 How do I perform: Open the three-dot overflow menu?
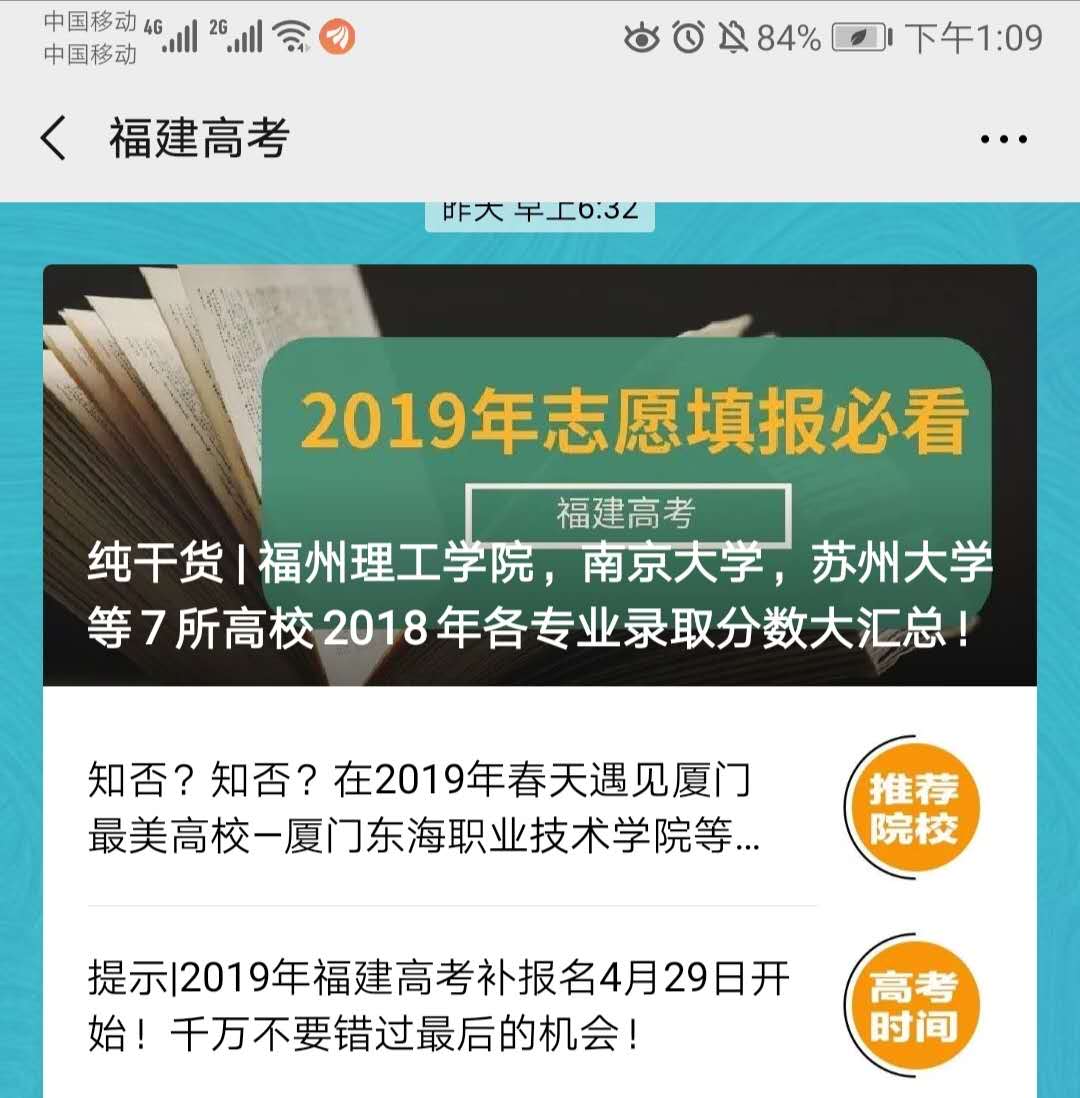point(1003,139)
